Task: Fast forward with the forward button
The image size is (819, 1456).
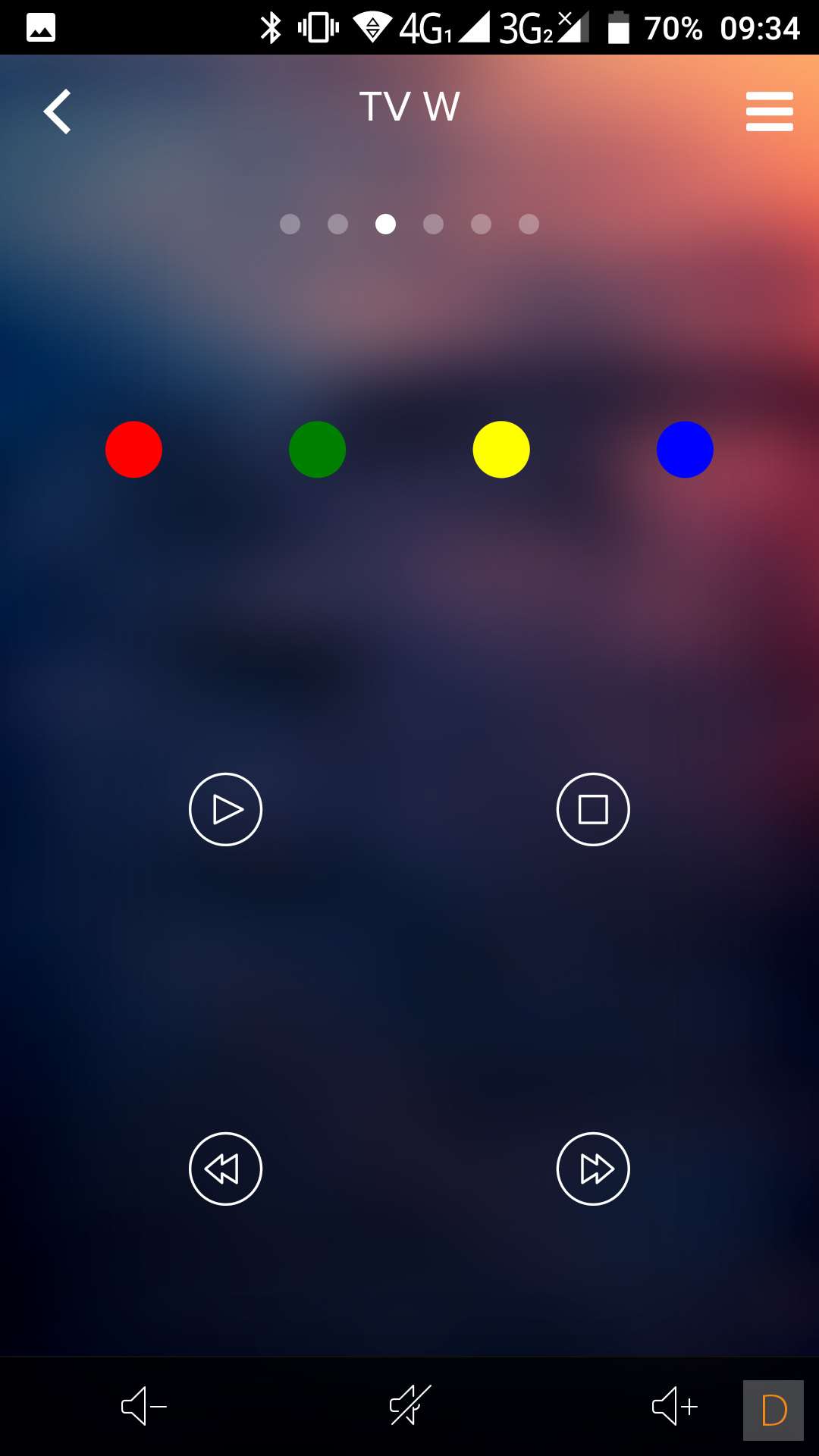Action: (593, 1169)
